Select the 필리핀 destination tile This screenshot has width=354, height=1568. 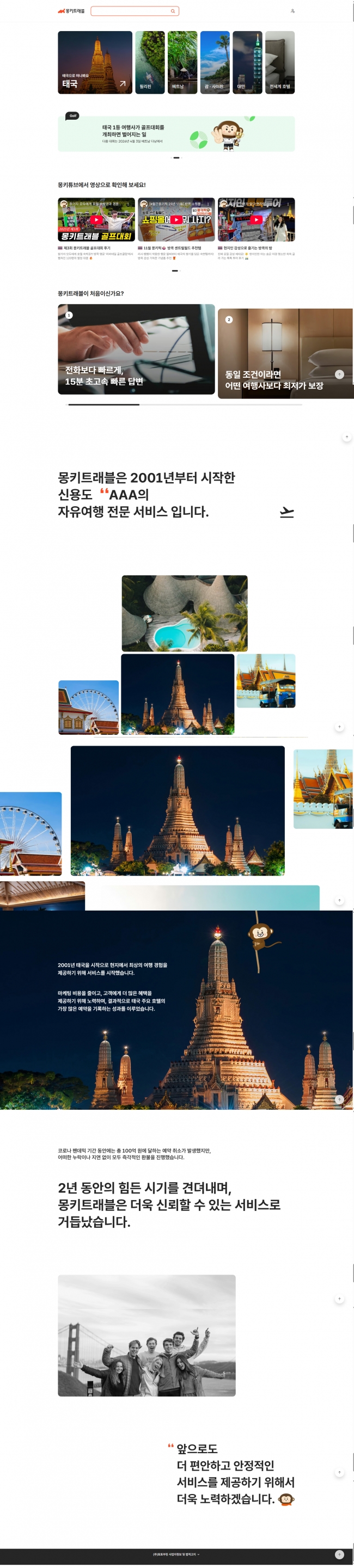click(x=150, y=62)
